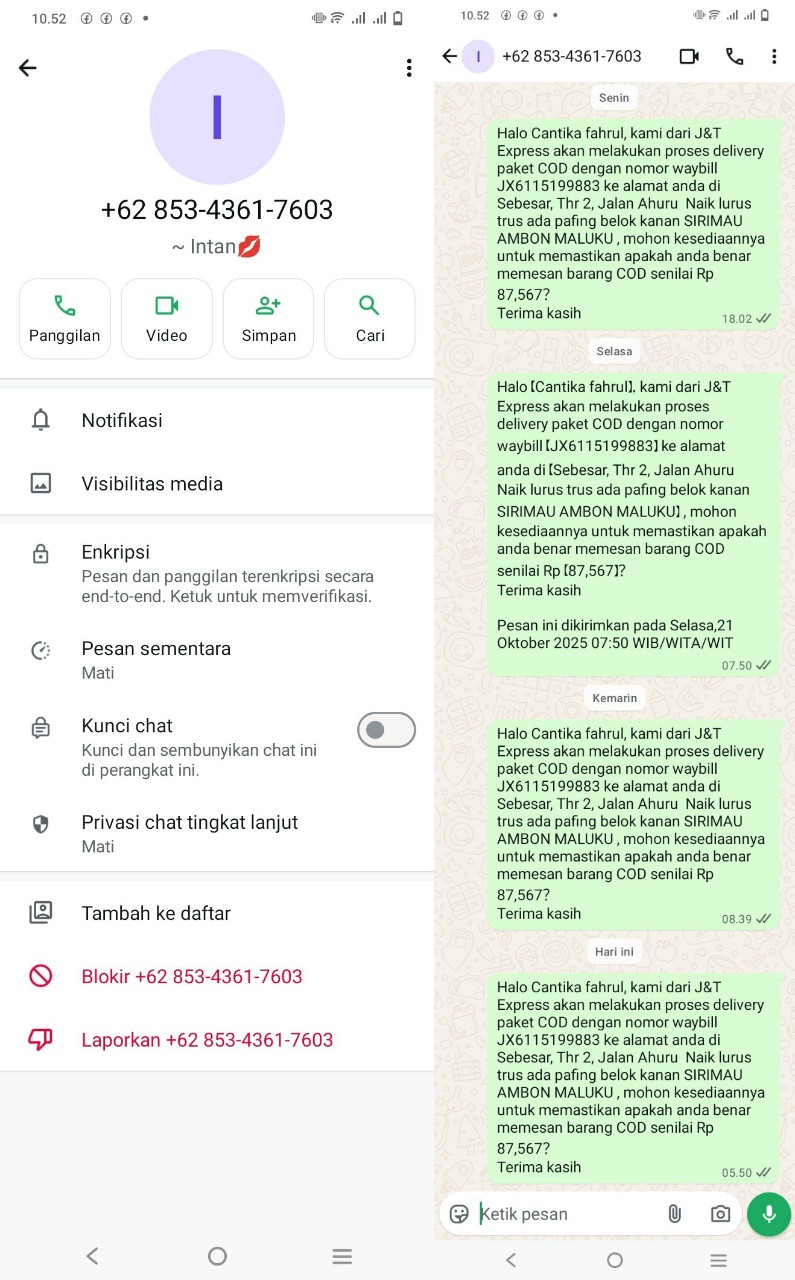Open Visibilitas media
Image resolution: width=795 pixels, height=1280 pixels.
(x=217, y=484)
